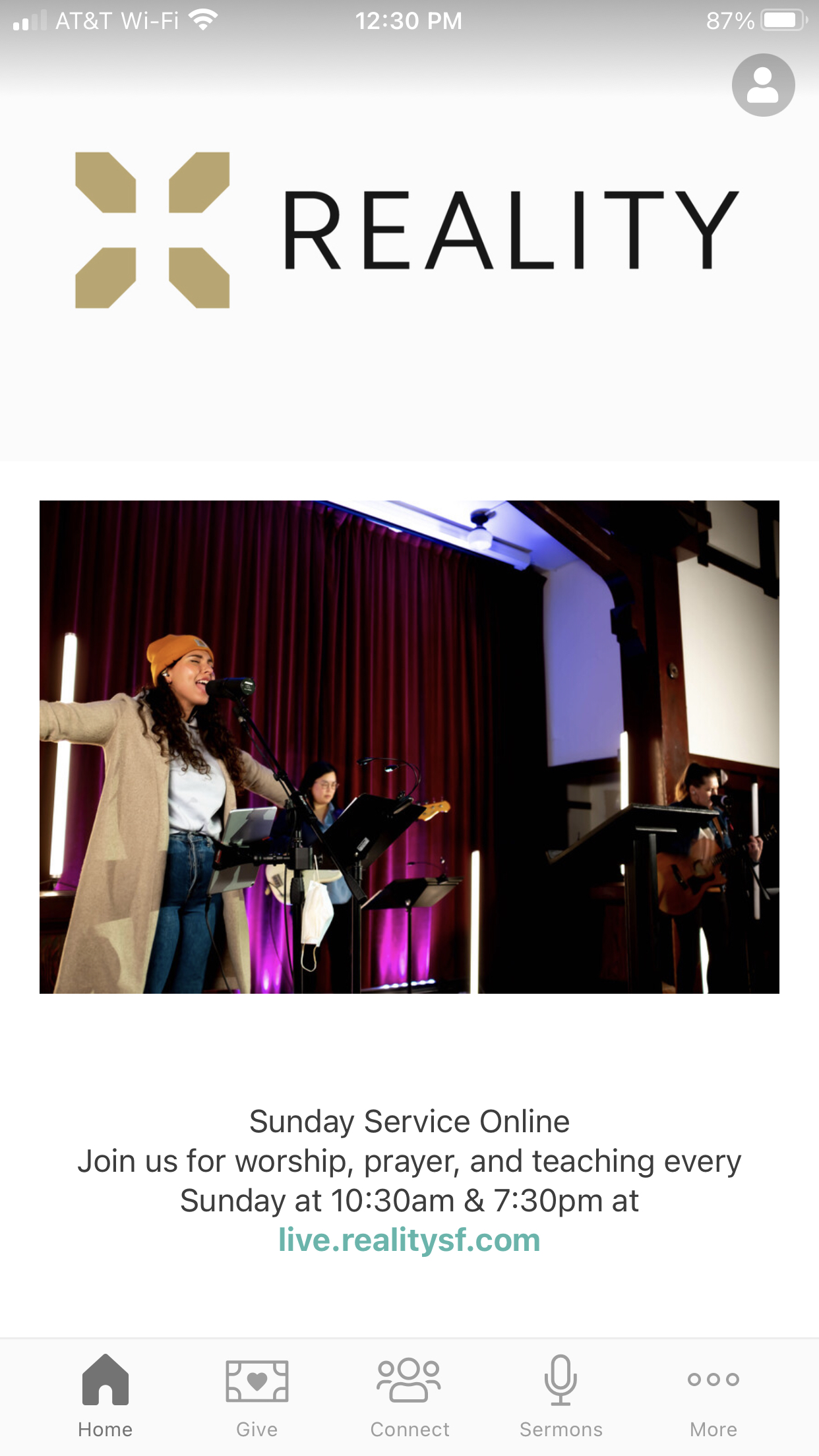Open the More ellipsis icon

(713, 1378)
